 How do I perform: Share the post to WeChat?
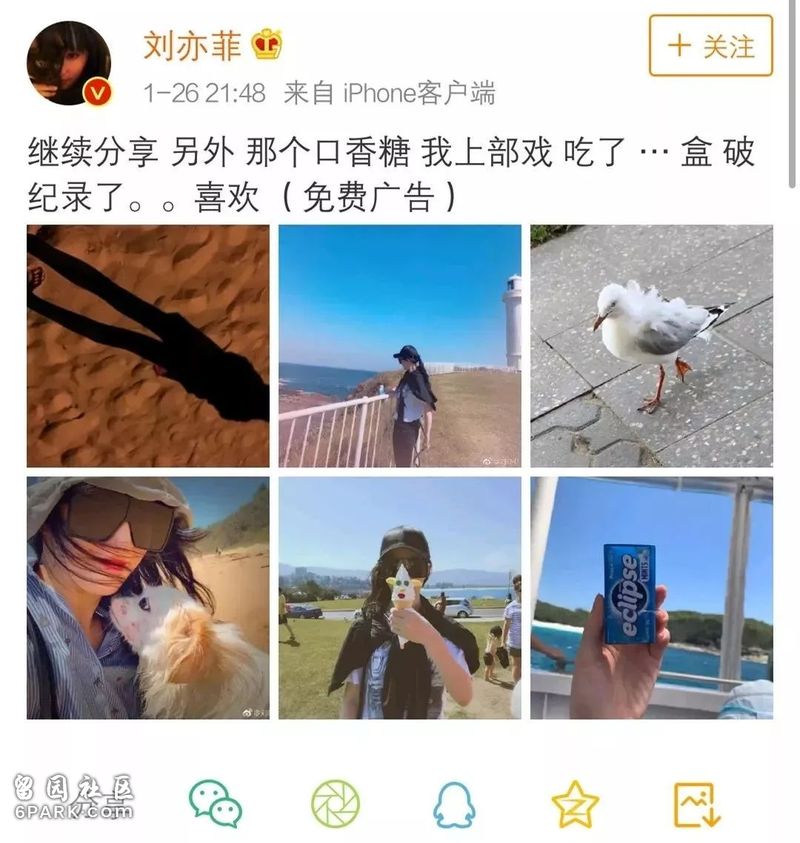[216, 803]
